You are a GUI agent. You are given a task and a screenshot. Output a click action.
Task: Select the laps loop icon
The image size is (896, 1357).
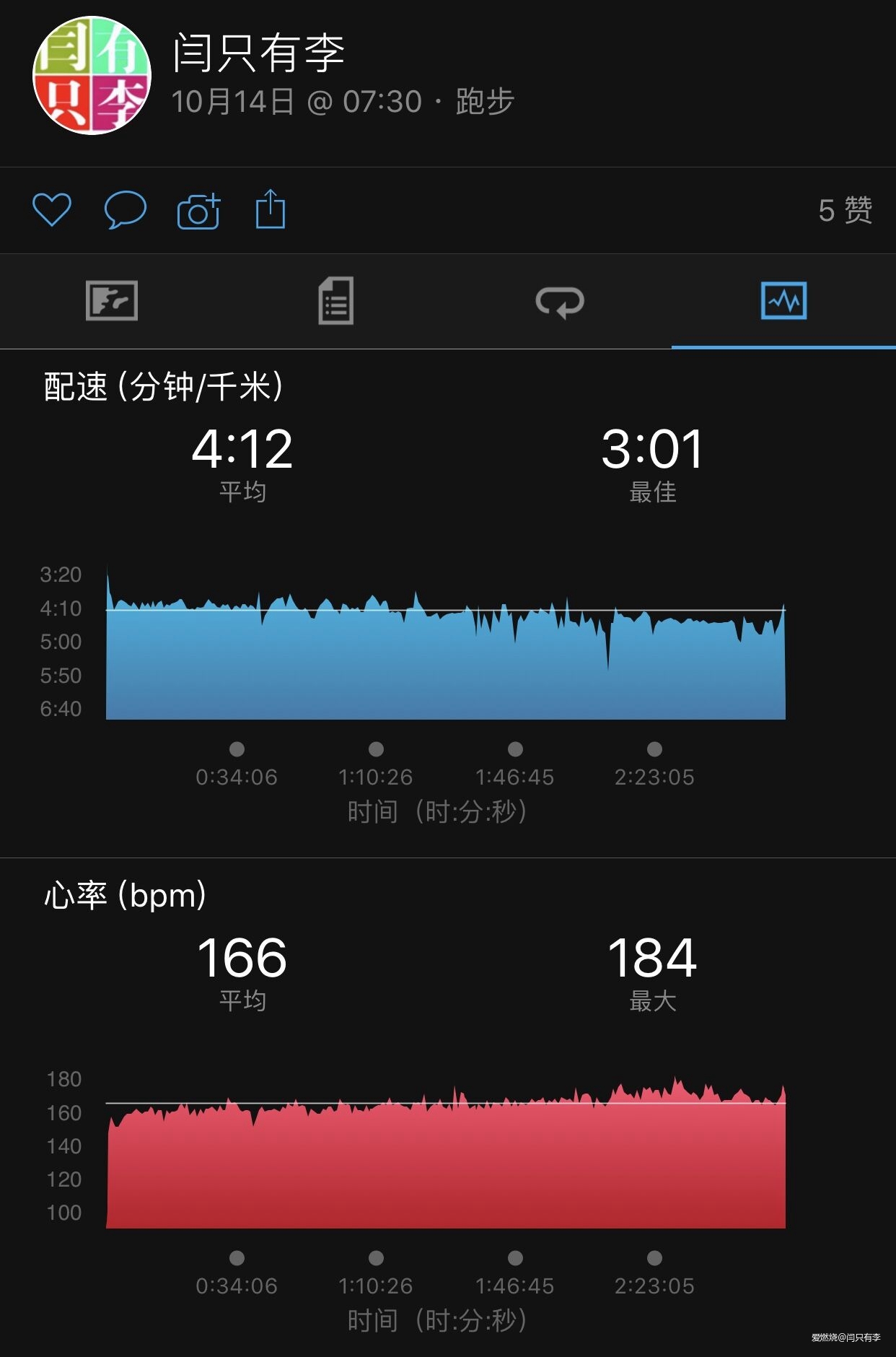(x=560, y=302)
